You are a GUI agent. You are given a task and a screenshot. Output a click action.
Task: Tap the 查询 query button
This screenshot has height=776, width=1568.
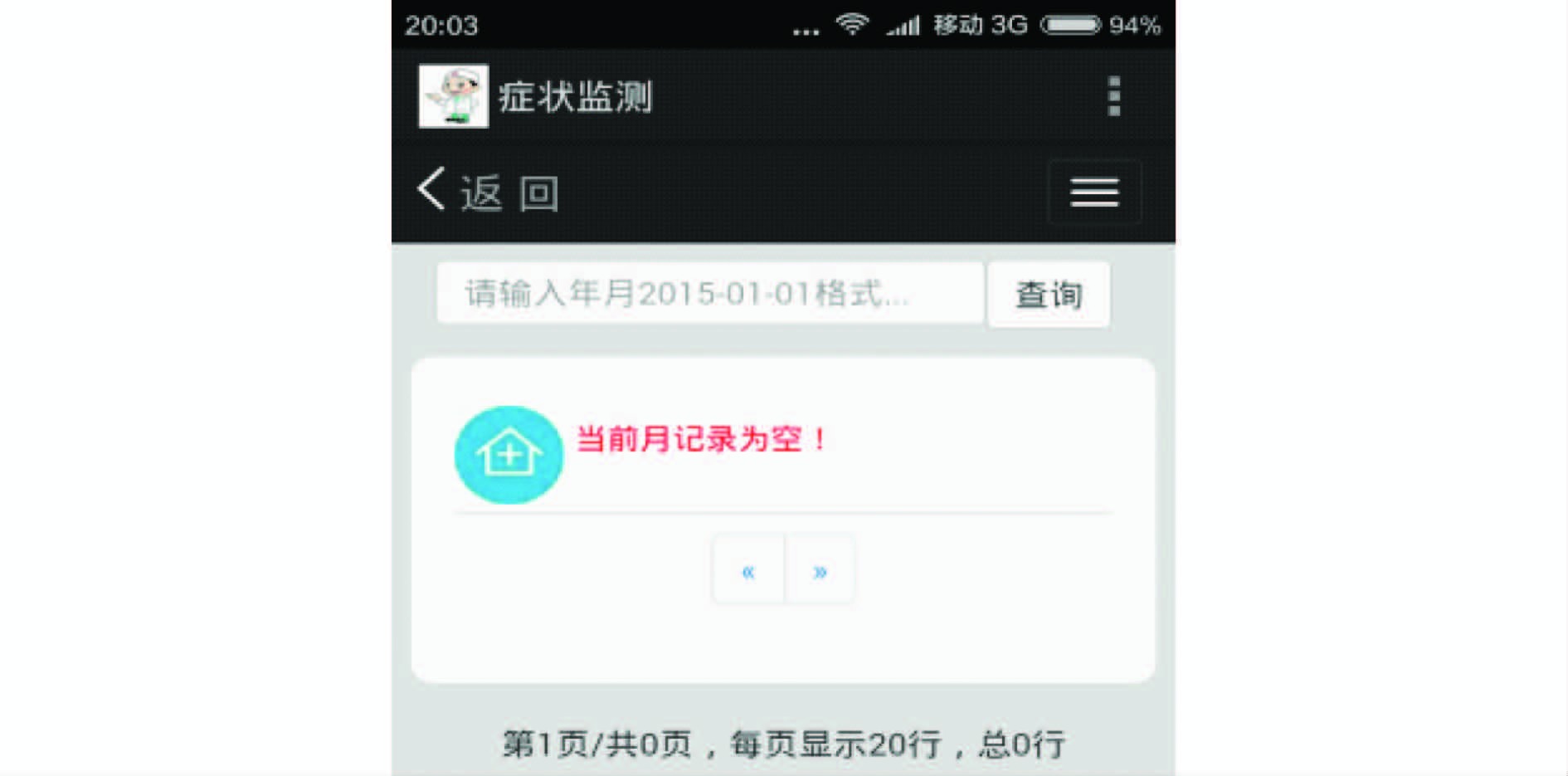1049,295
